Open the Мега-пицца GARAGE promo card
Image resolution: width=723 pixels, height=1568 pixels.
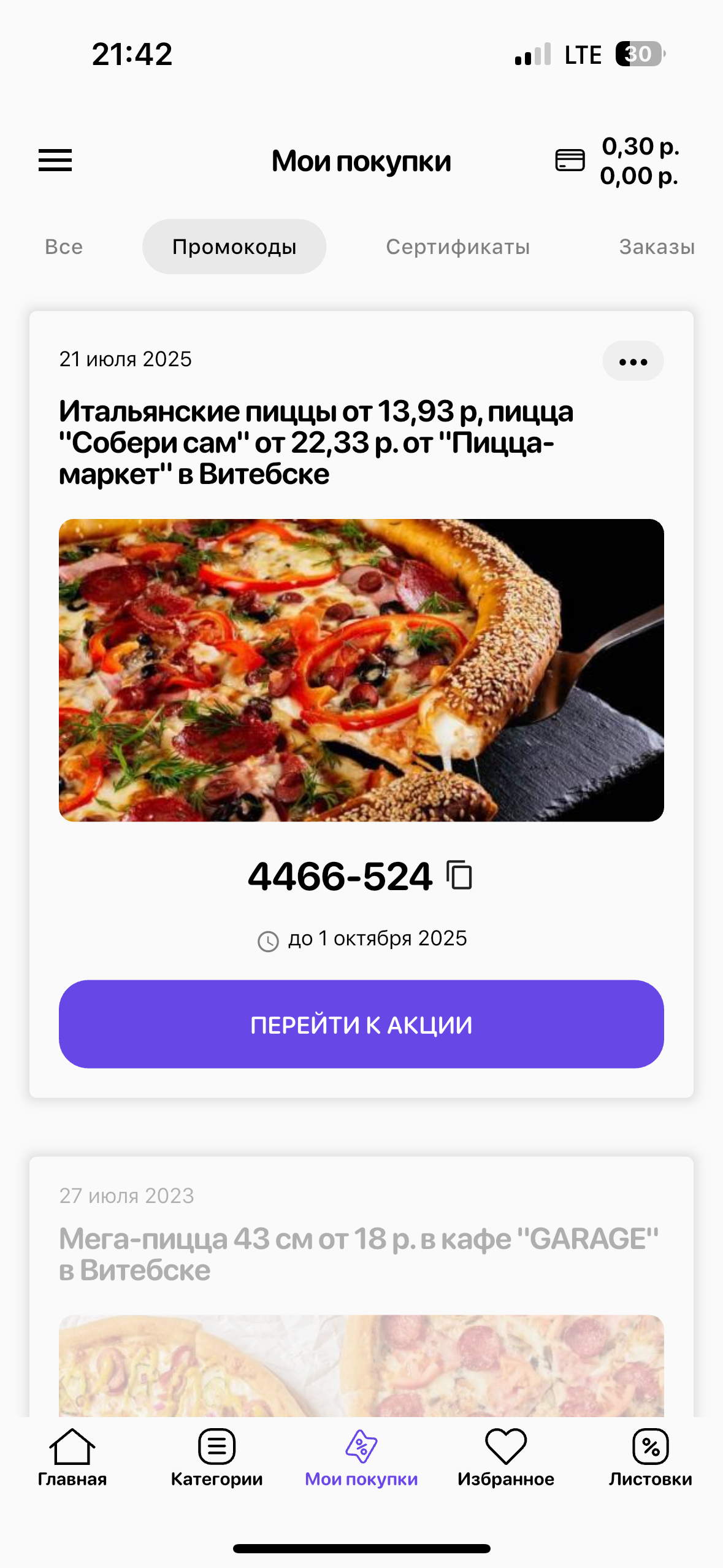(361, 1286)
